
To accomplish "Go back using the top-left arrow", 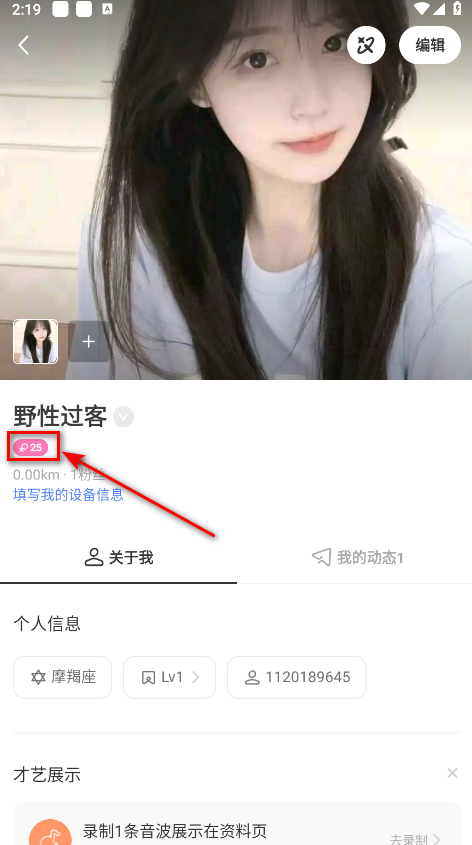I will [x=23, y=45].
